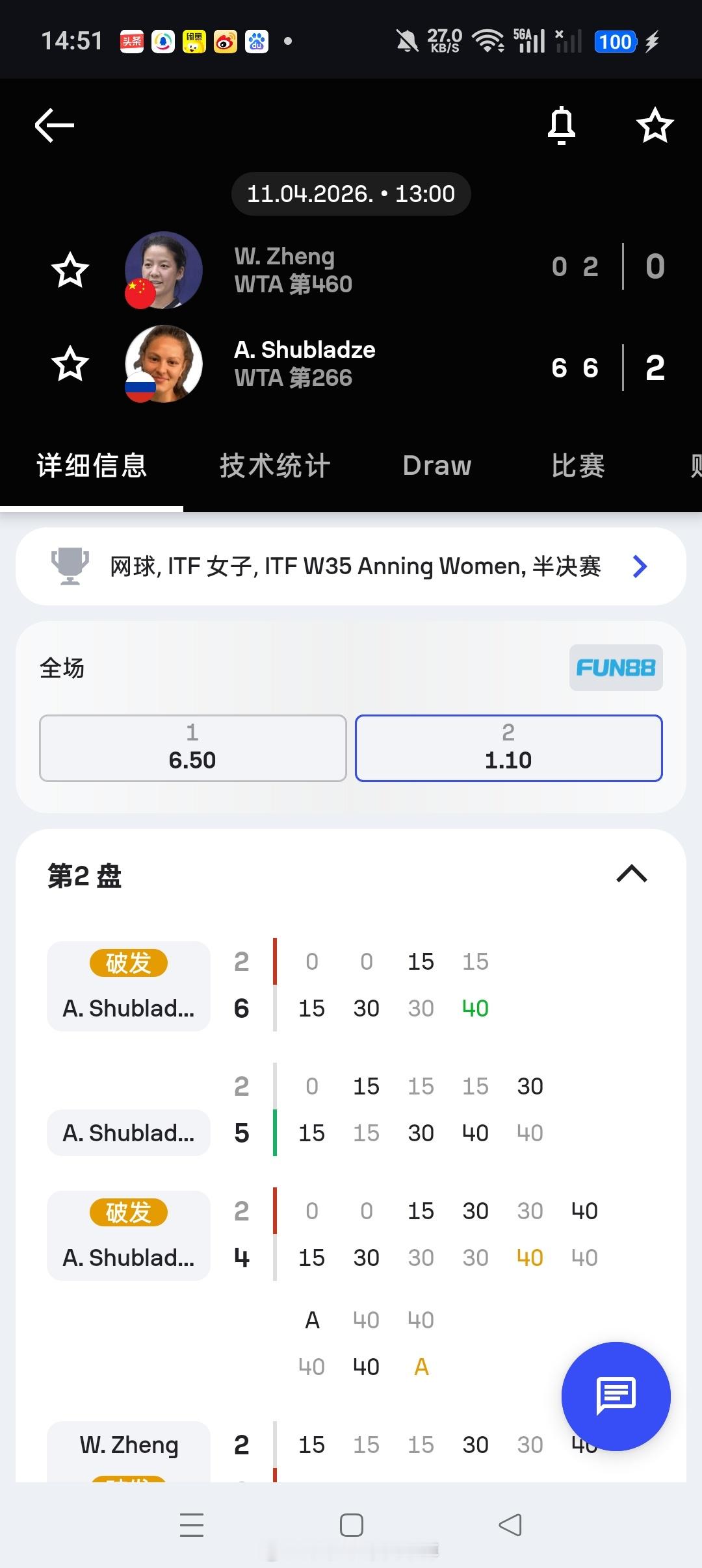This screenshot has height=1568, width=702.
Task: Click the odds button 1 at 6.50
Action: point(192,748)
